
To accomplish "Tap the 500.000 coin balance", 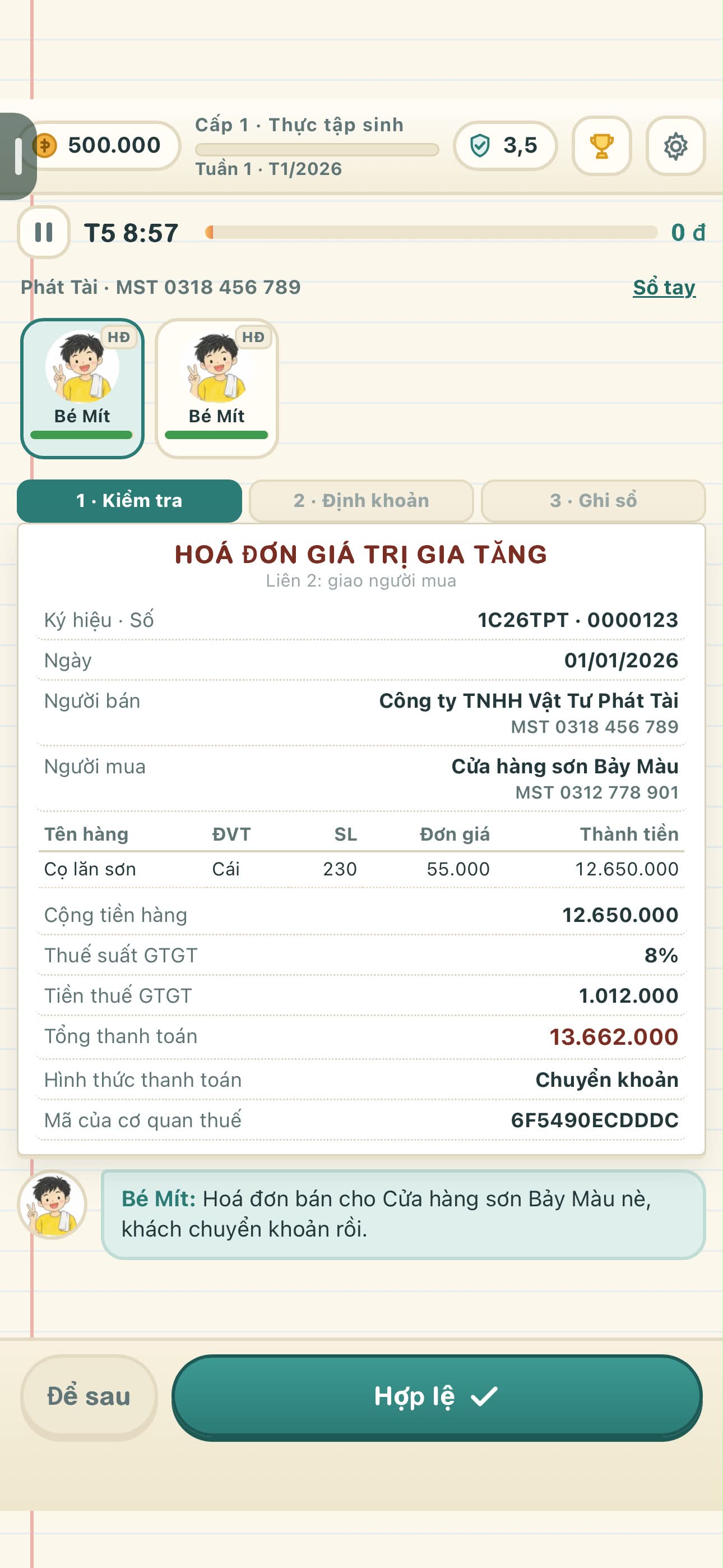I will [x=100, y=145].
